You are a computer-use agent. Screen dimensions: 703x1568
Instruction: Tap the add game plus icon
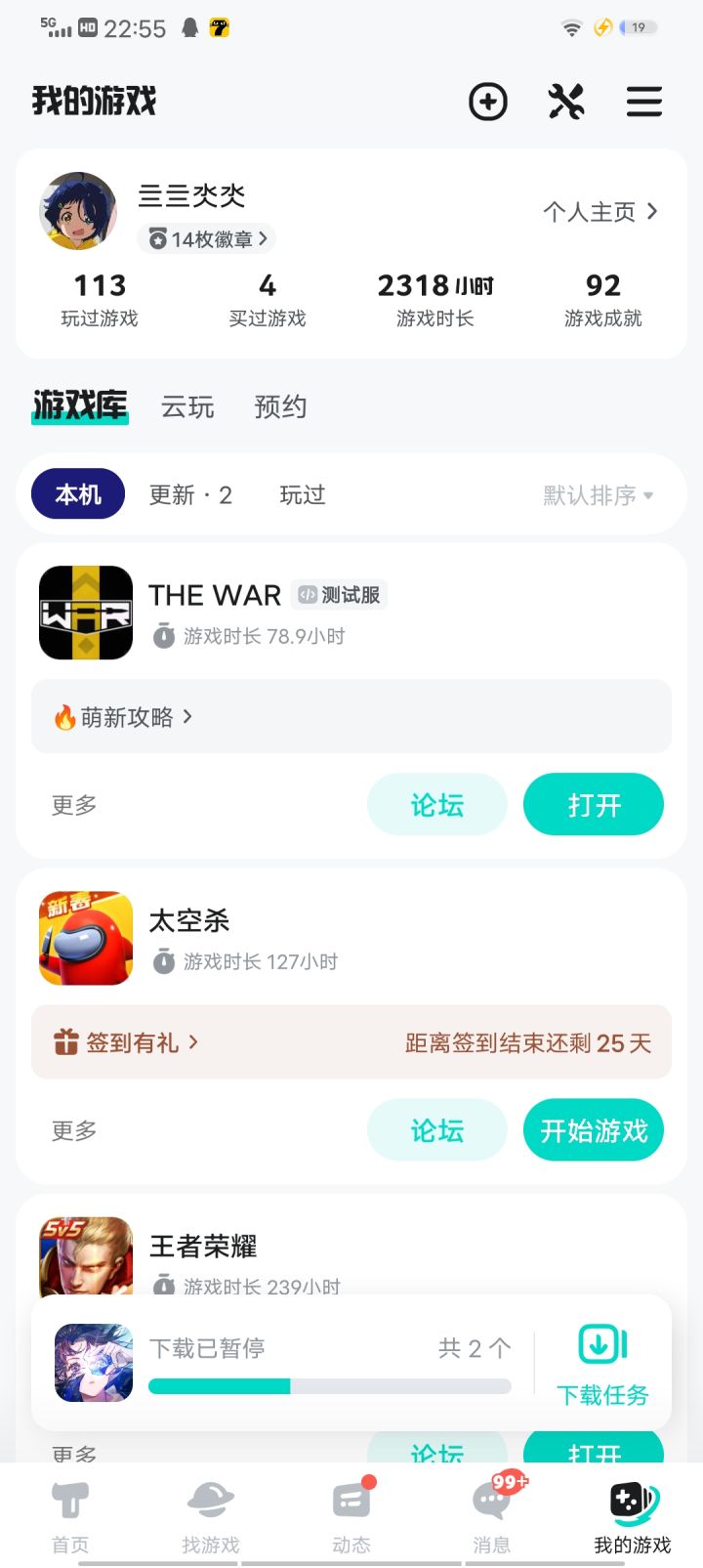coord(487,102)
